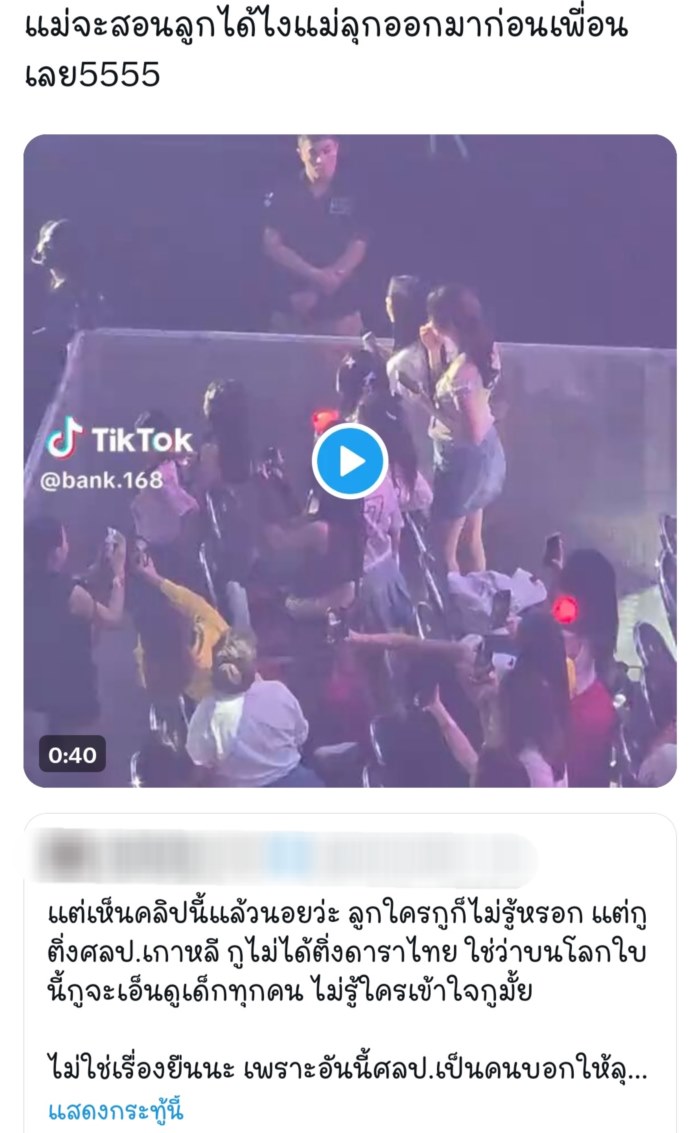Open the quoted post card
This screenshot has height=1133, width=700.
350,960
